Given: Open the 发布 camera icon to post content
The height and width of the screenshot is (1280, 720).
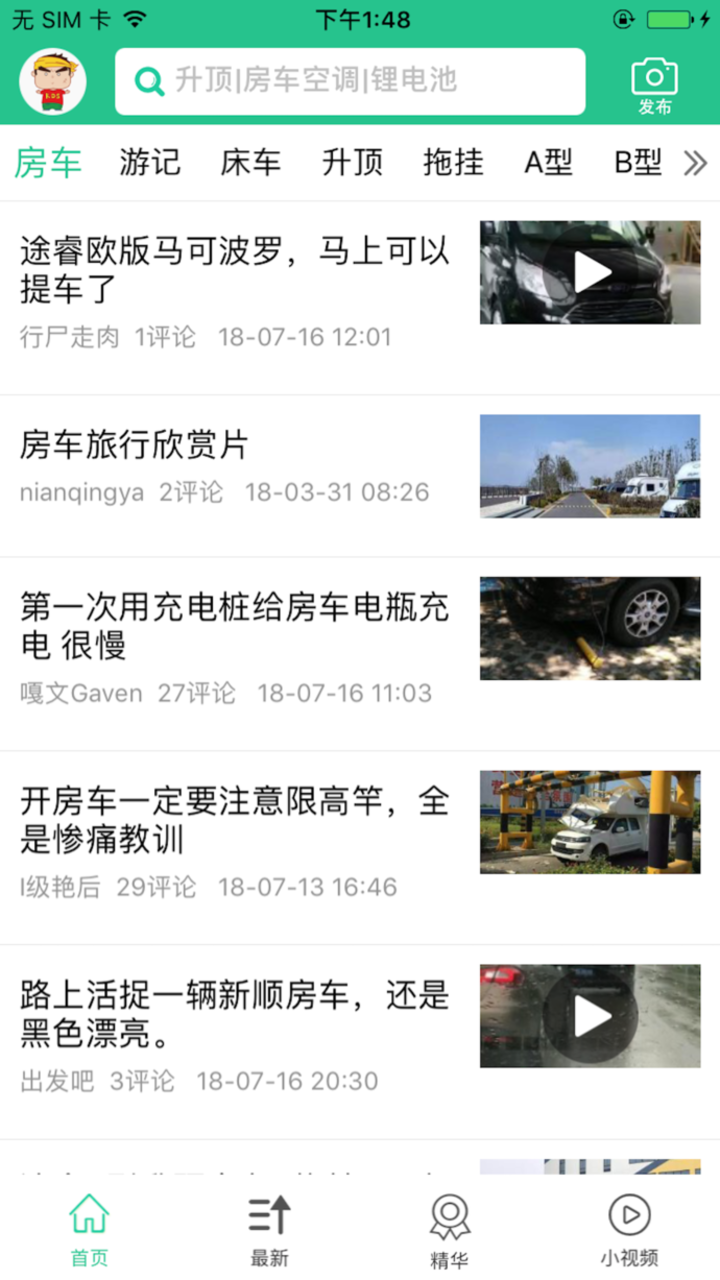Looking at the screenshot, I should [x=654, y=80].
